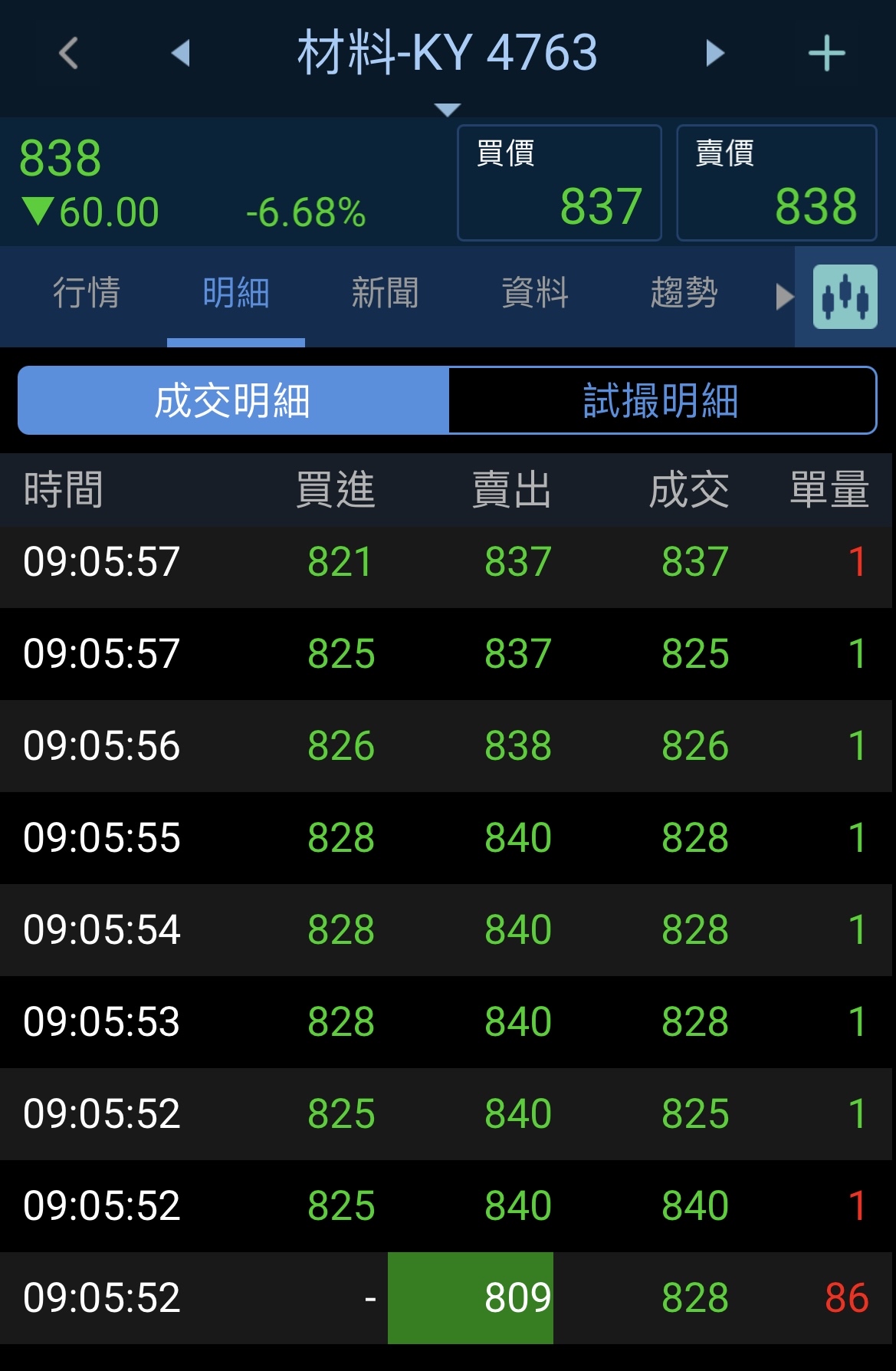Collapse quote header using triangle control
Image resolution: width=896 pixels, height=1371 pixels.
pyautogui.click(x=448, y=109)
